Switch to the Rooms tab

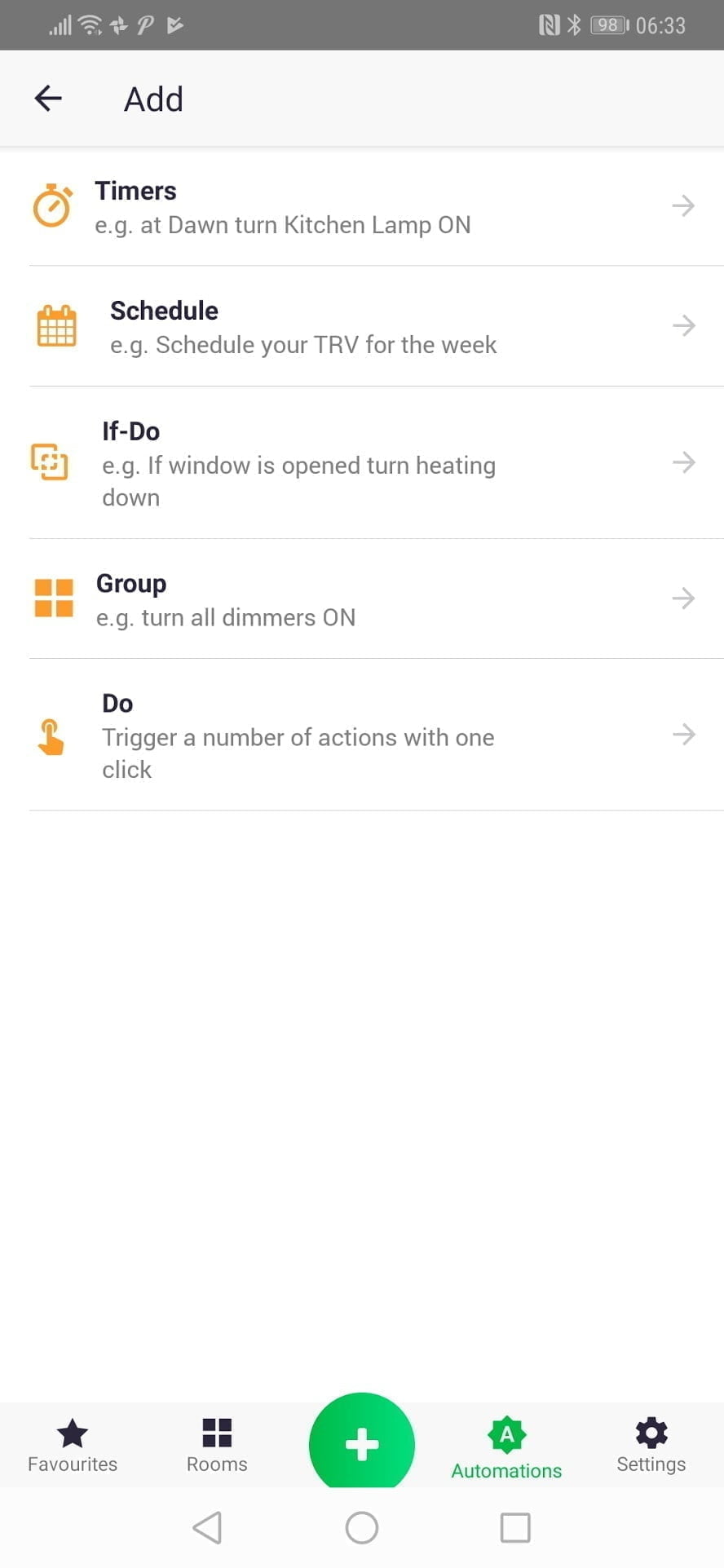pos(217,1446)
